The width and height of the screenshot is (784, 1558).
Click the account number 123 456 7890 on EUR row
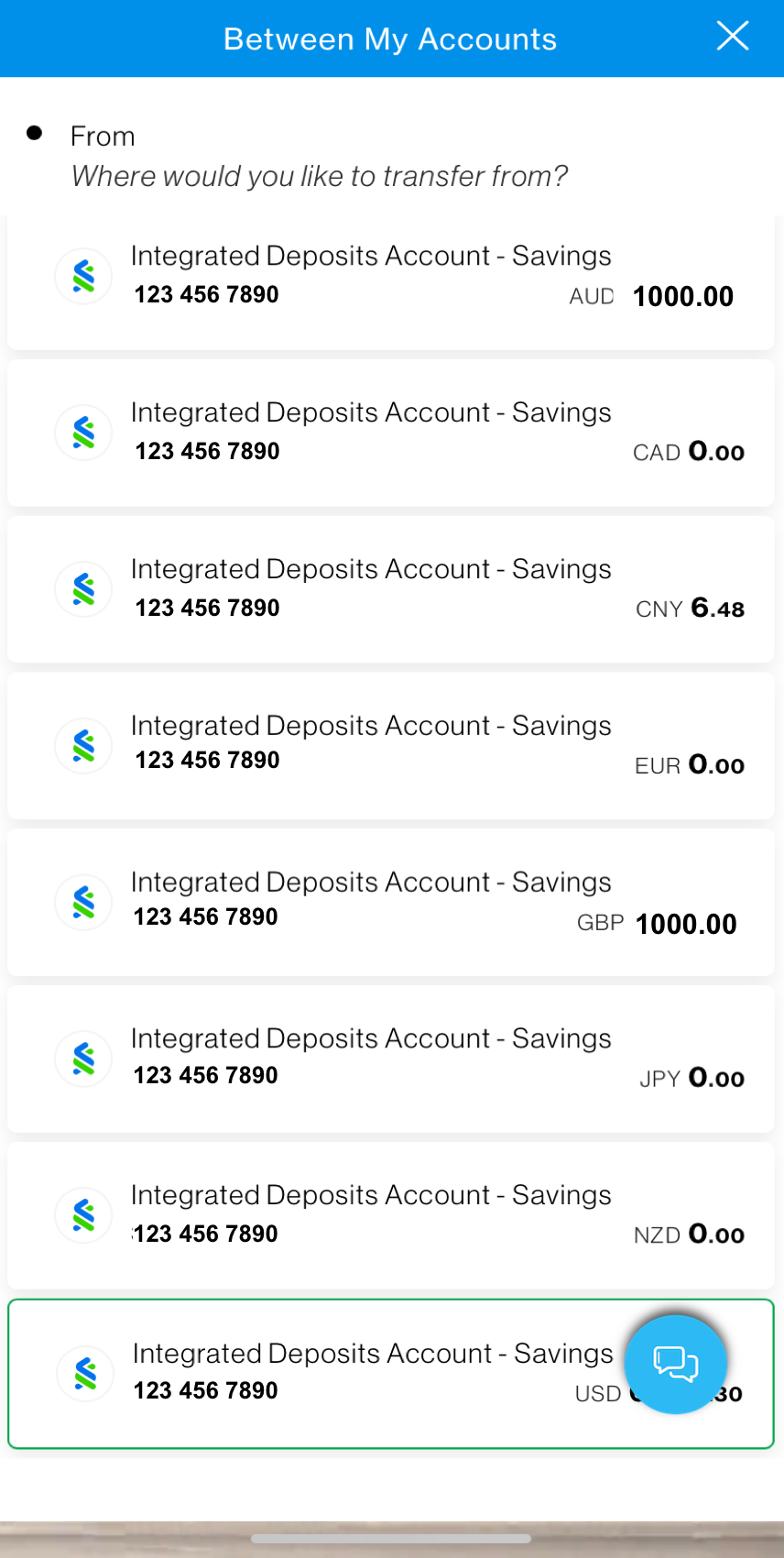tap(205, 760)
